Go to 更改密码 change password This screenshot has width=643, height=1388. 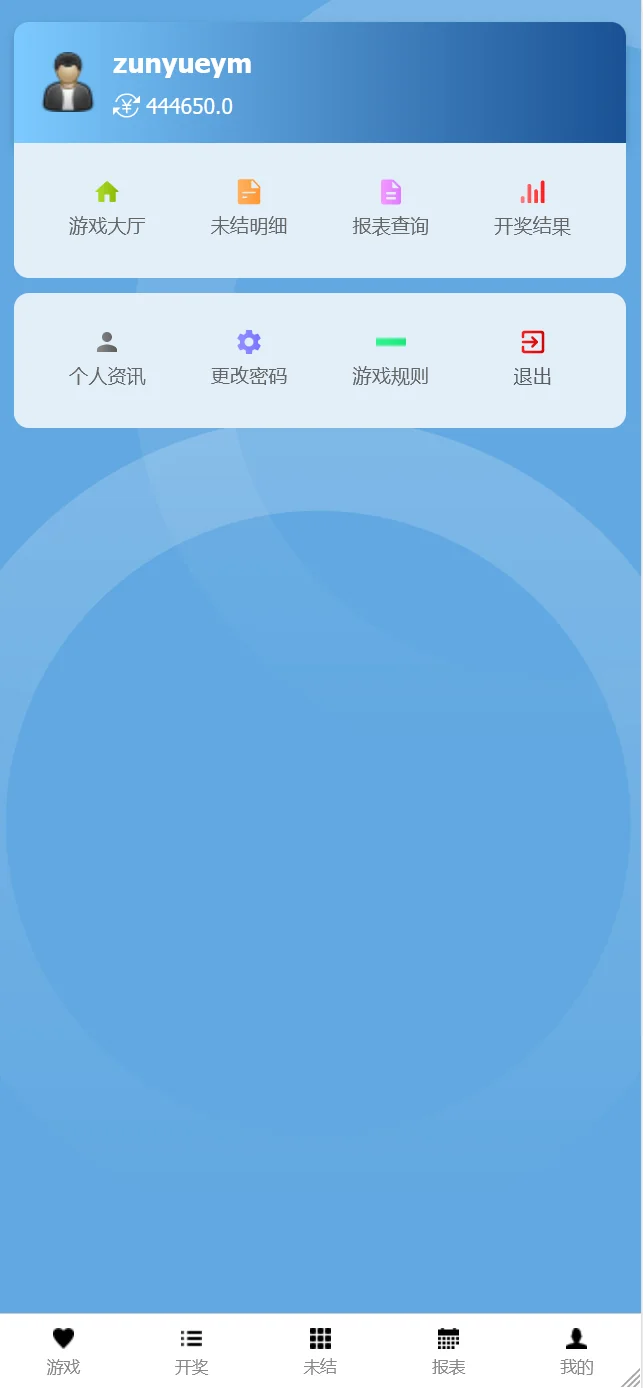tap(249, 359)
